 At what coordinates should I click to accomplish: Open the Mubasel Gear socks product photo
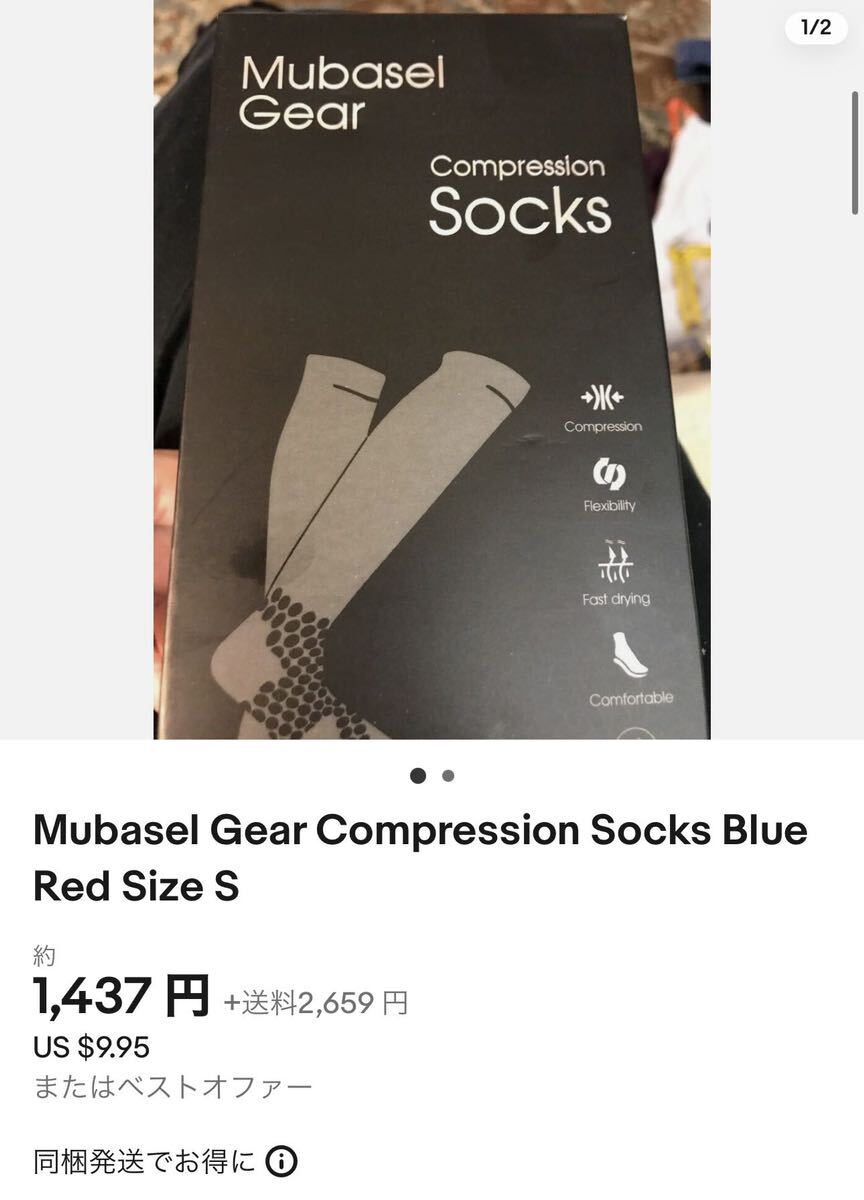pos(432,370)
